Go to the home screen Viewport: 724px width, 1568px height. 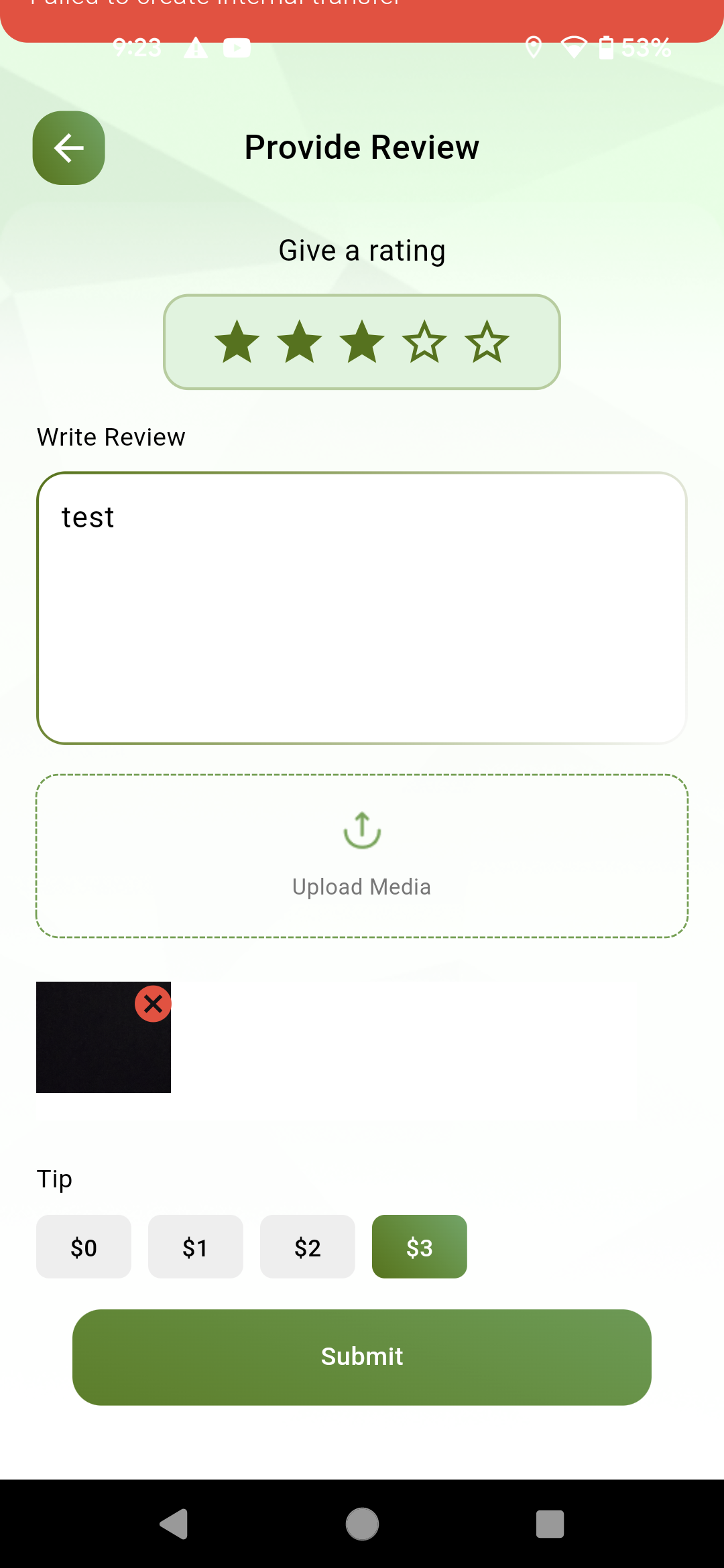pyautogui.click(x=362, y=1524)
